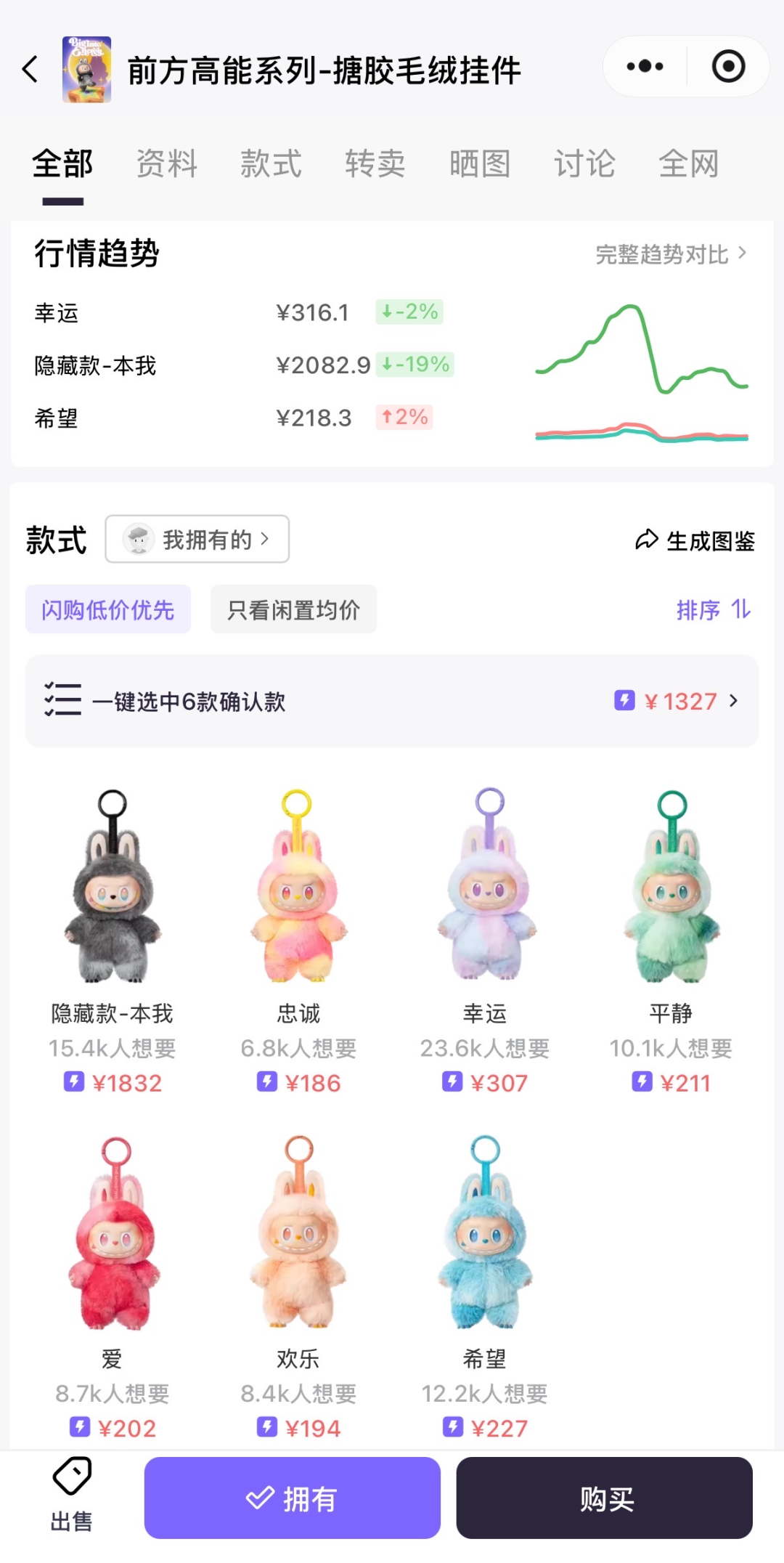The width and height of the screenshot is (784, 1563).
Task: Open the 我拥有的 filter
Action: pyautogui.click(x=197, y=539)
